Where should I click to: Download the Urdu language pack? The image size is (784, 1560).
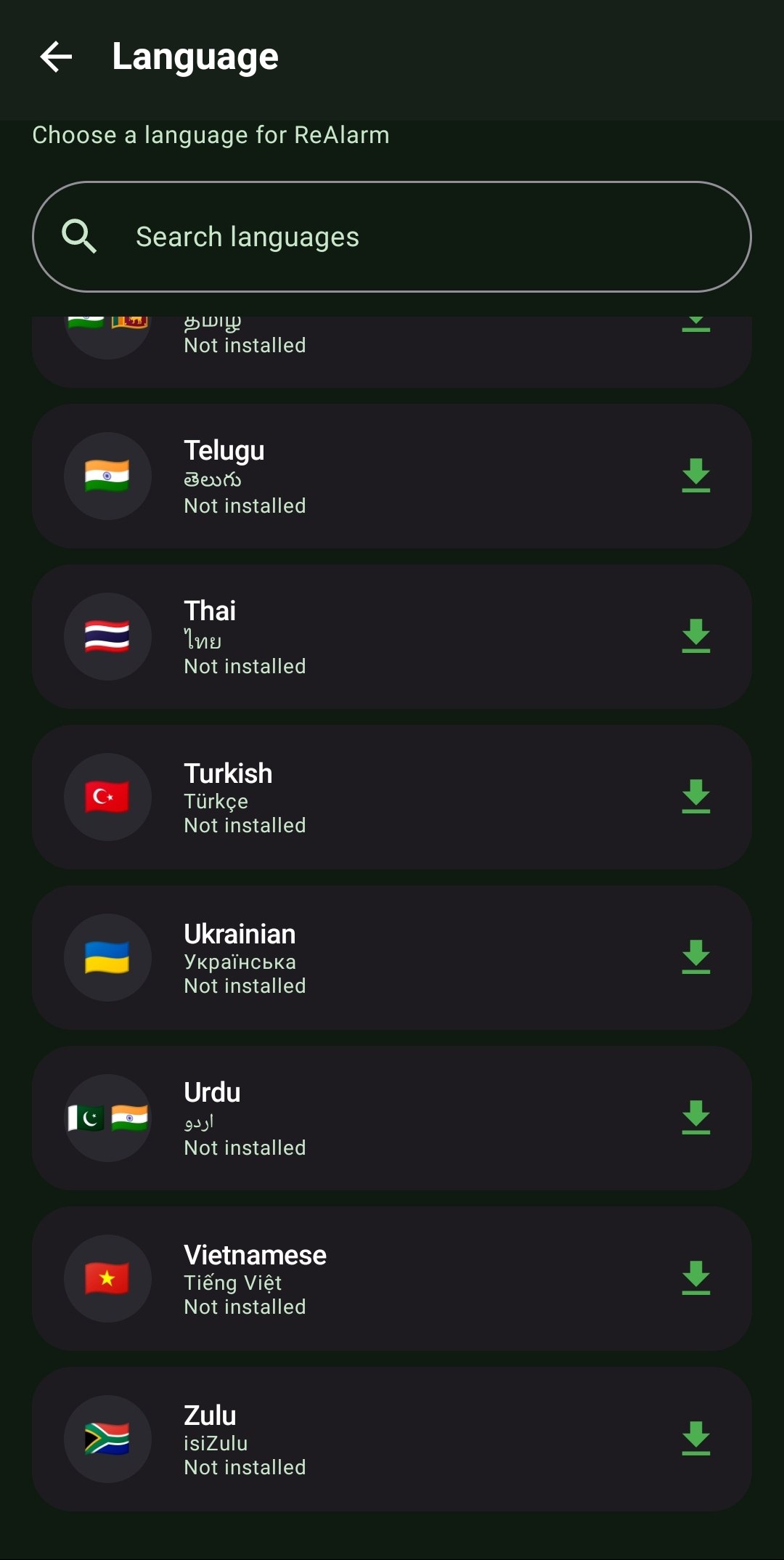click(x=695, y=1118)
